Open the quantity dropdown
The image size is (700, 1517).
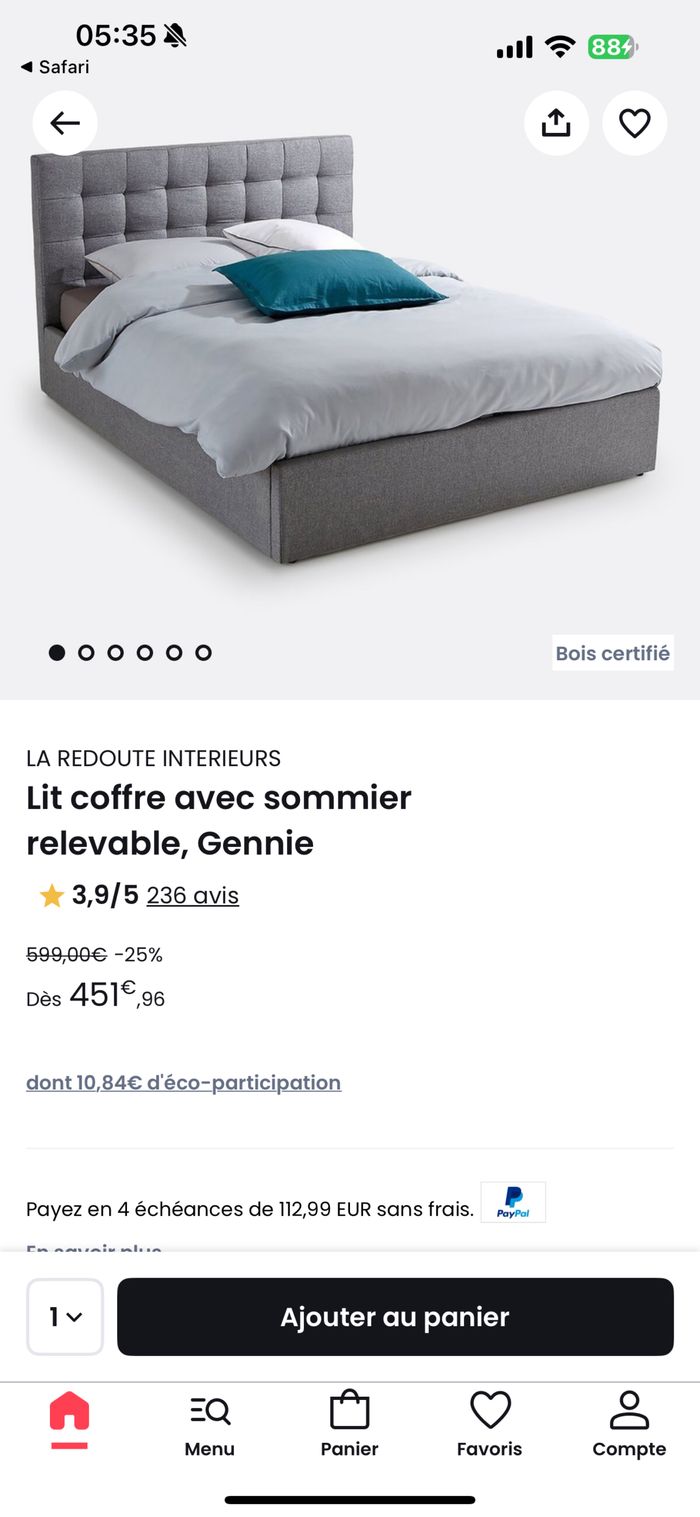(65, 1317)
